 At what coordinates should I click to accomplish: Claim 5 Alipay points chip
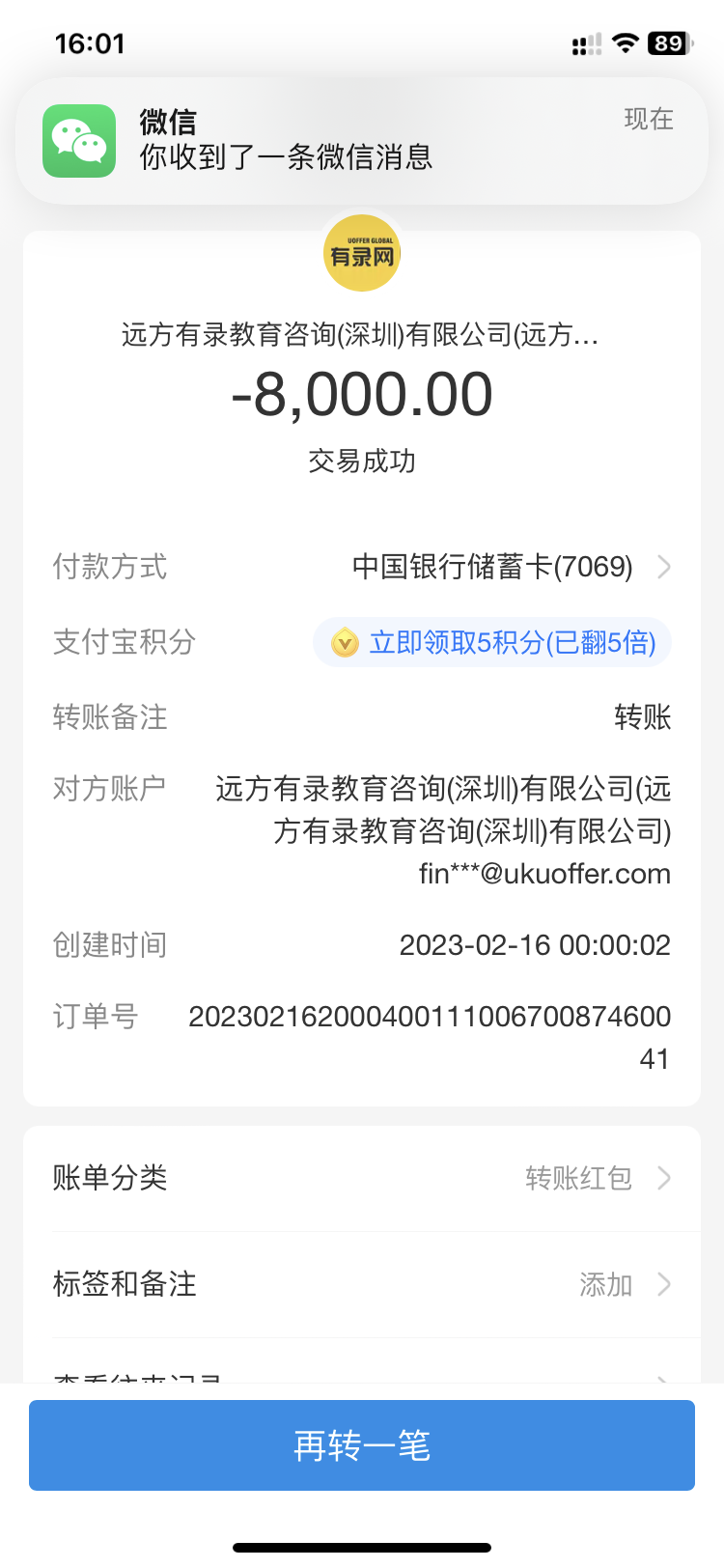[x=492, y=642]
